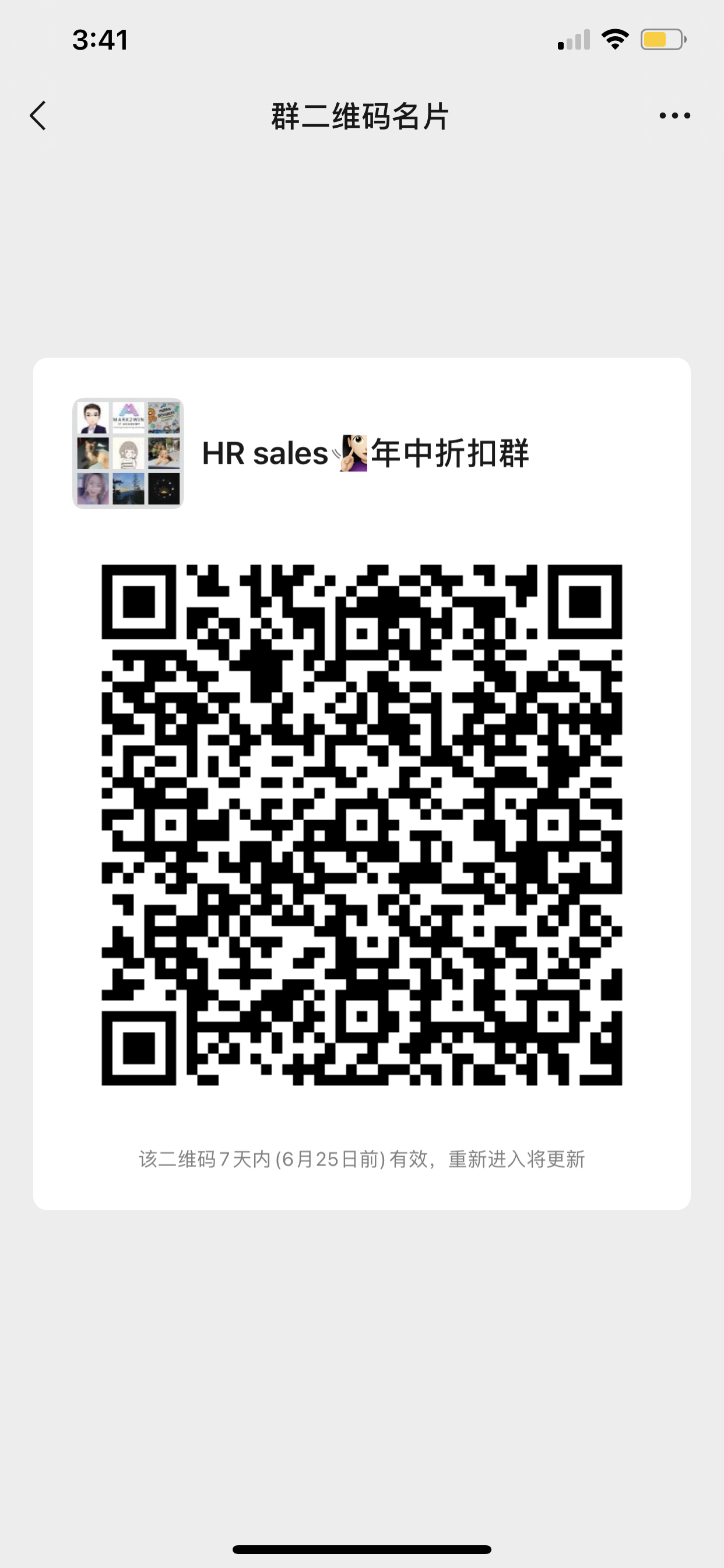Viewport: 724px width, 1568px height.
Task: Go back using the top-left arrow
Action: pos(38,116)
